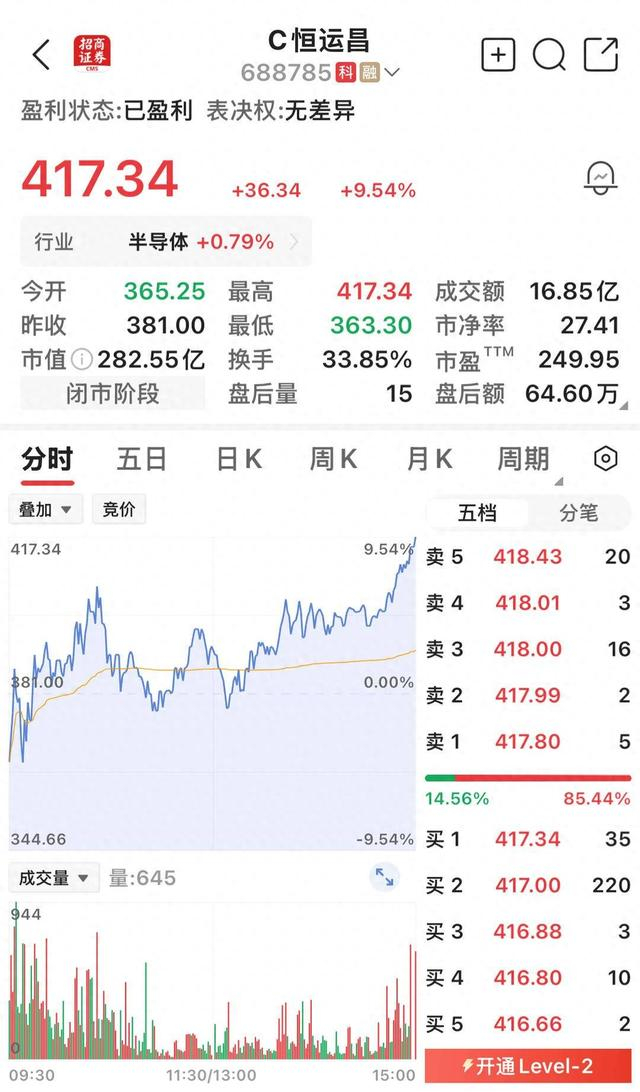Open the 叠加 overlay dropdown
The width and height of the screenshot is (640, 1092).
45,509
